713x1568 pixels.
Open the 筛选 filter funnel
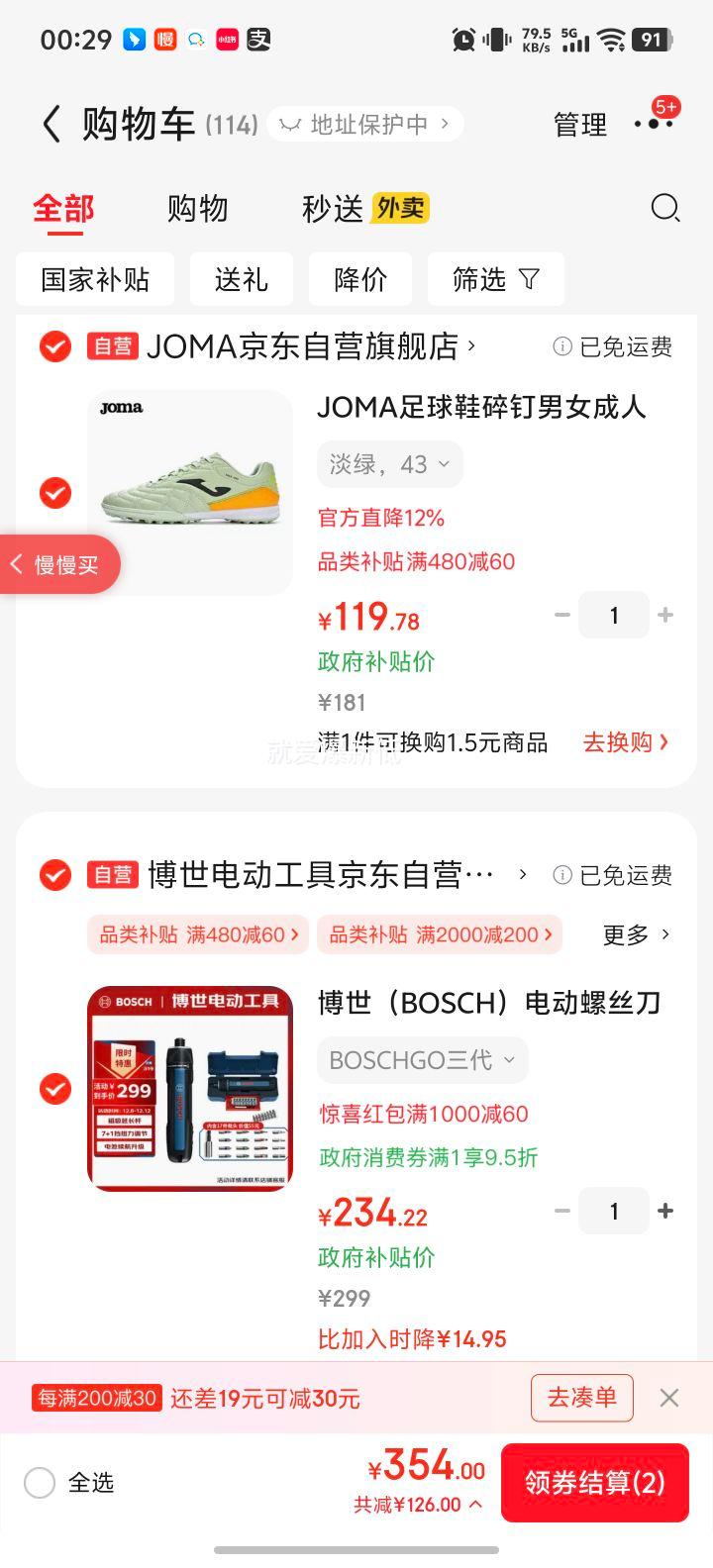point(495,279)
